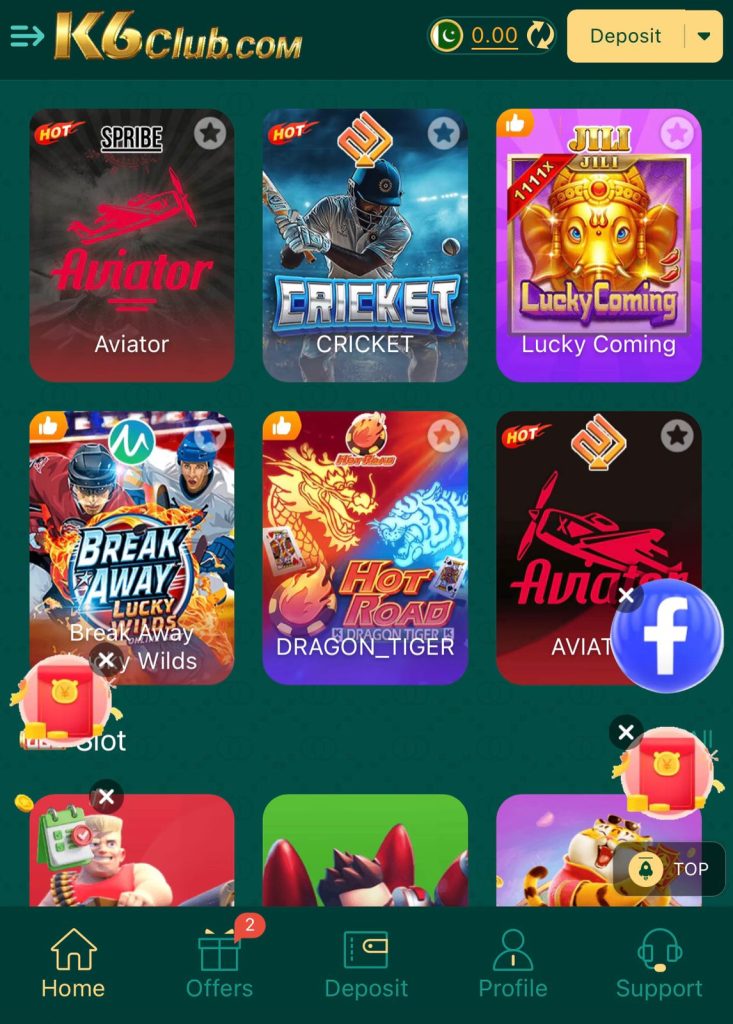
Task: Open the 0.00 balance link
Action: (495, 35)
